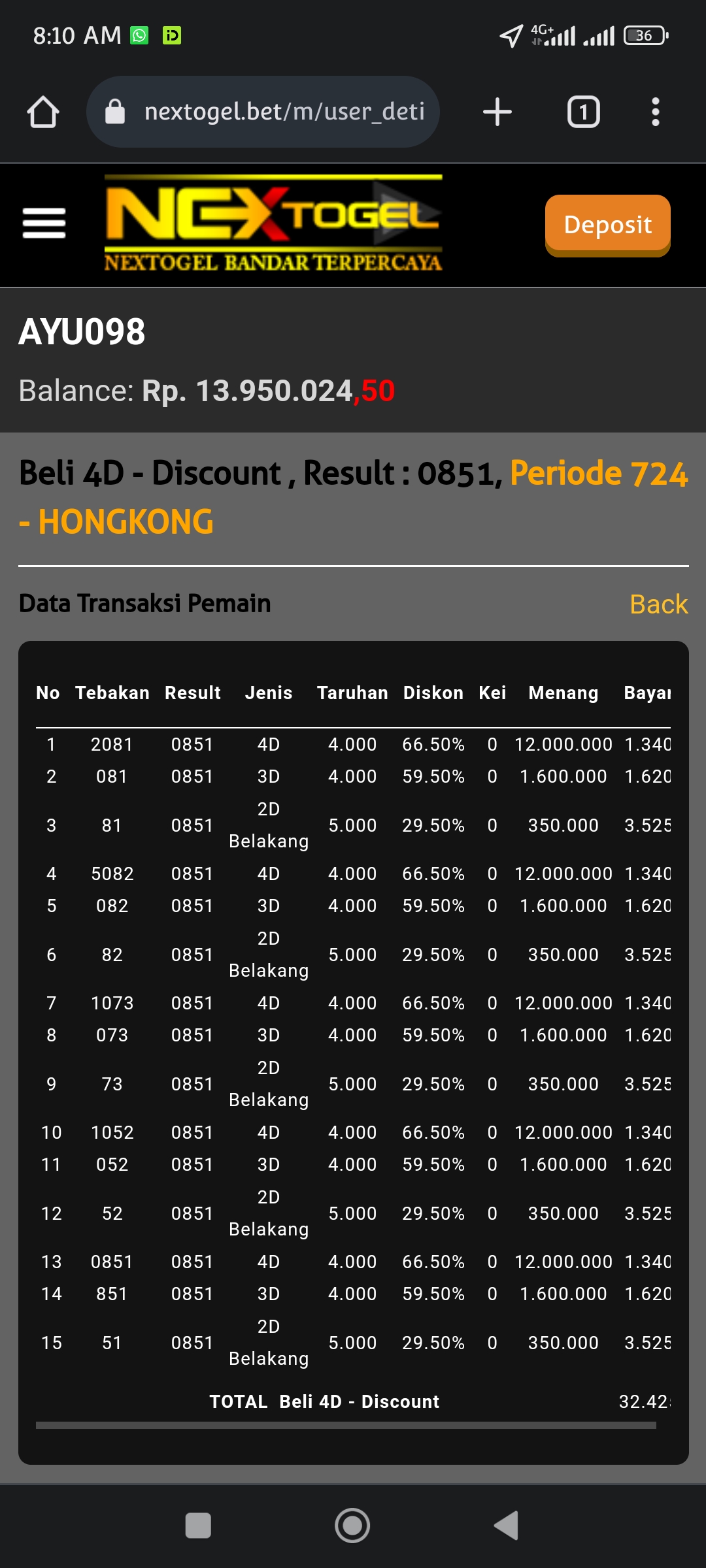
Task: Go back with the system back button
Action: point(507,1526)
